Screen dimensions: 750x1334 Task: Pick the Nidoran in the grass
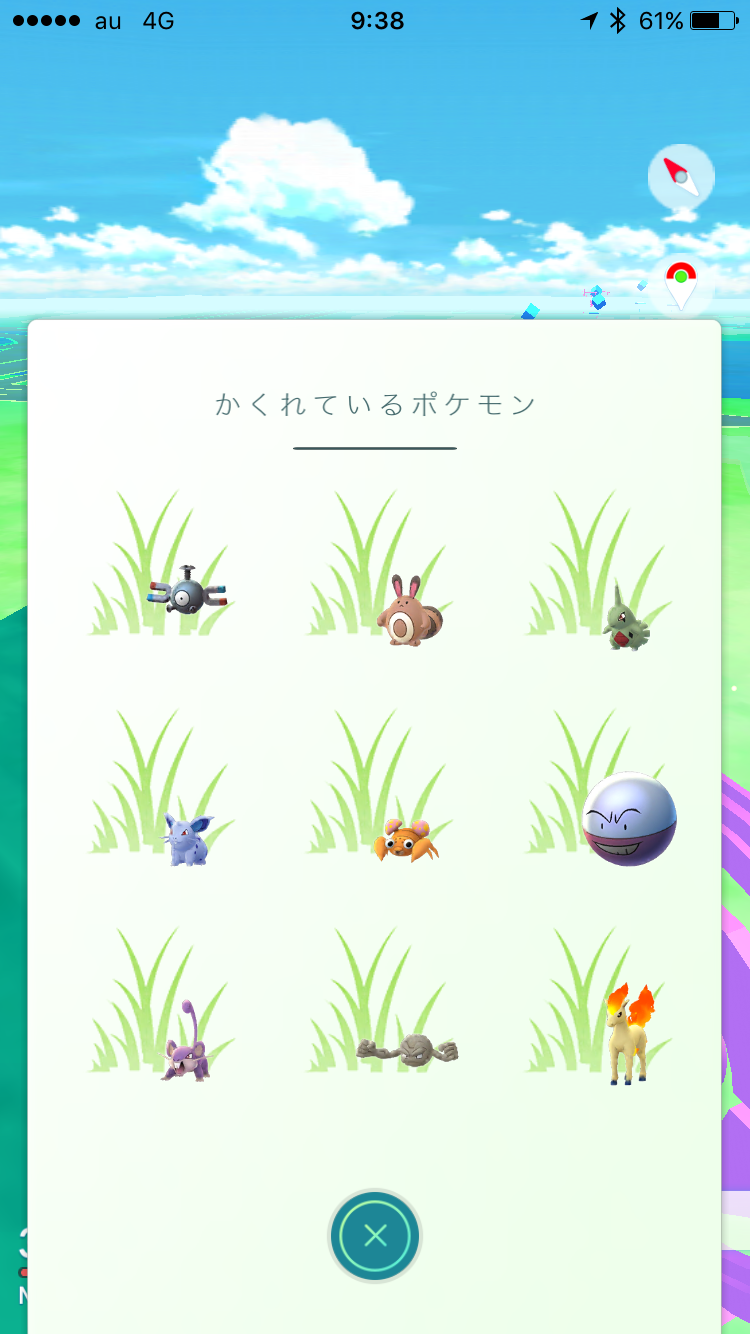[188, 838]
